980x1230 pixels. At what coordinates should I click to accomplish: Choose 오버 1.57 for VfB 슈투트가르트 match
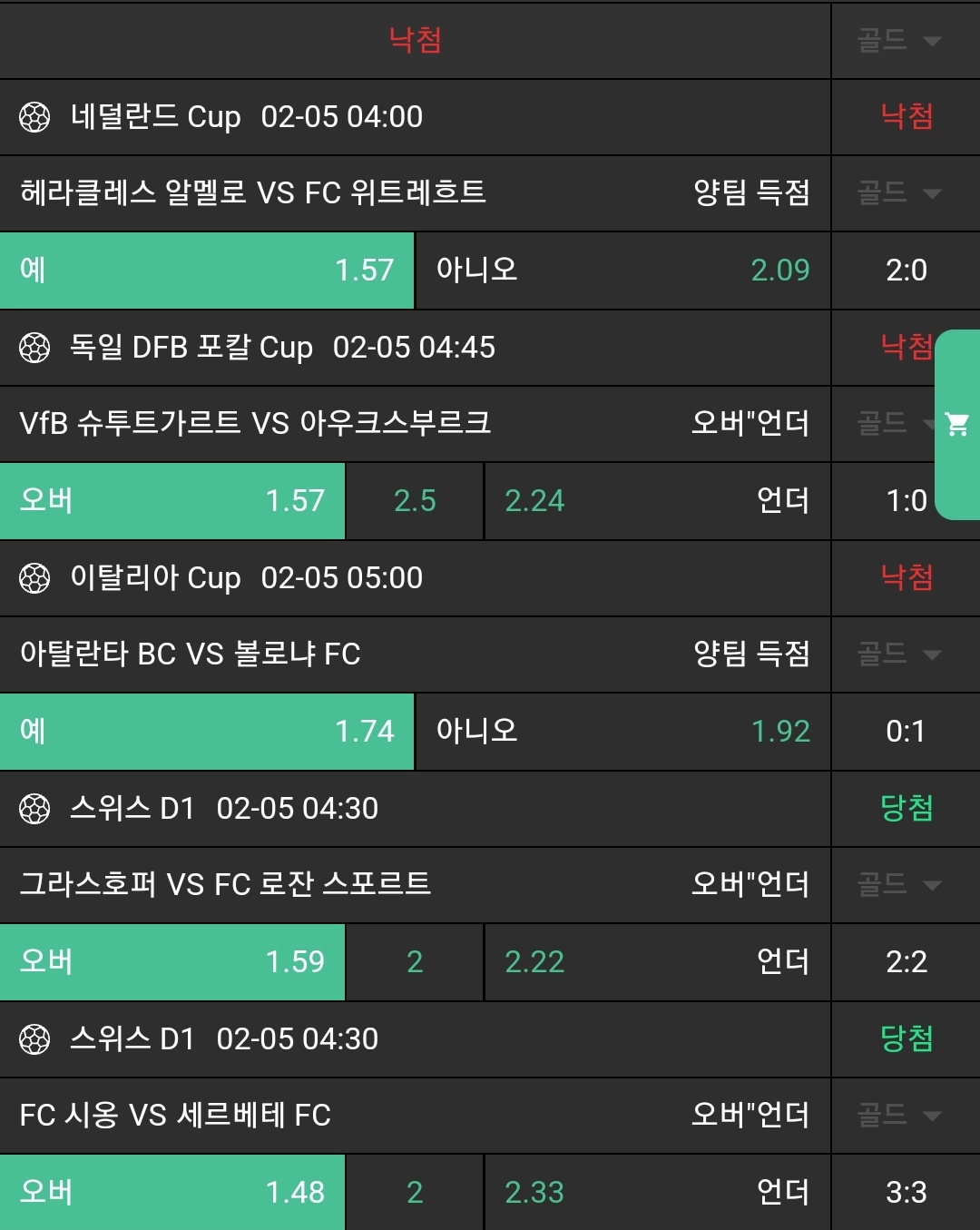[172, 500]
